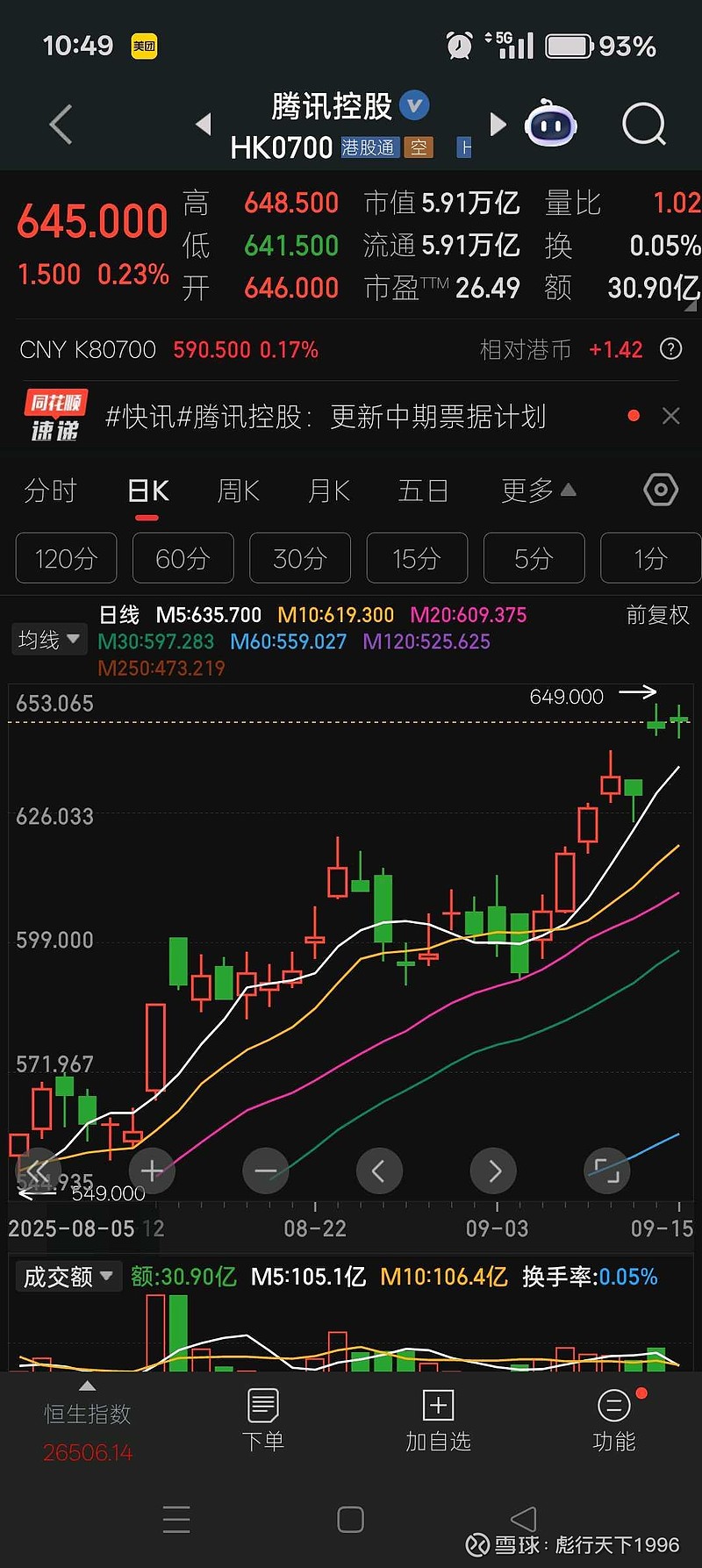Select the 月K chart tab

pos(329,490)
